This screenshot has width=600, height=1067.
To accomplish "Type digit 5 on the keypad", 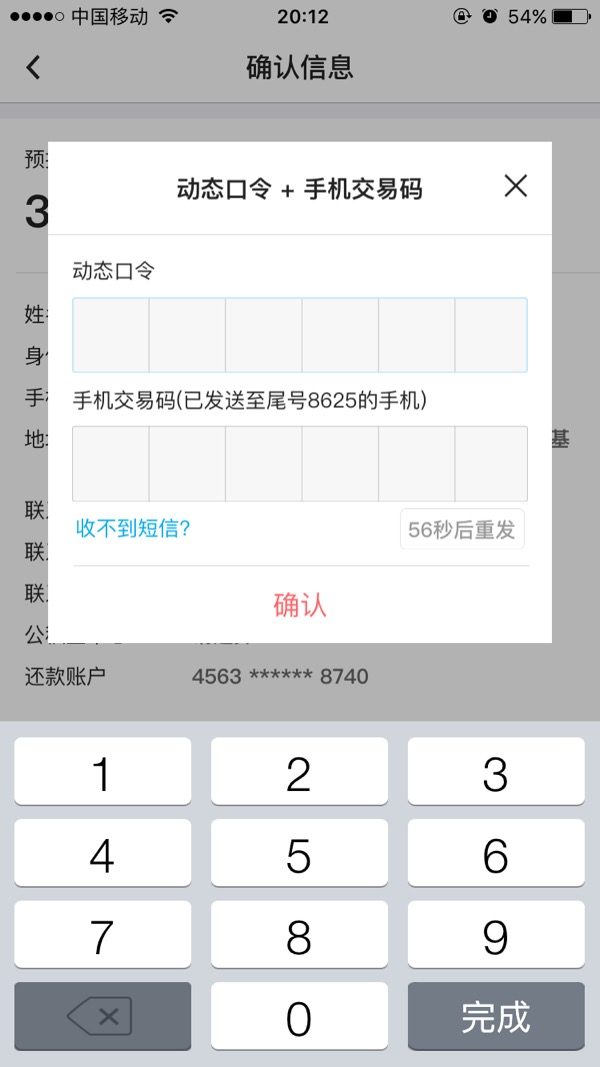I will 299,855.
